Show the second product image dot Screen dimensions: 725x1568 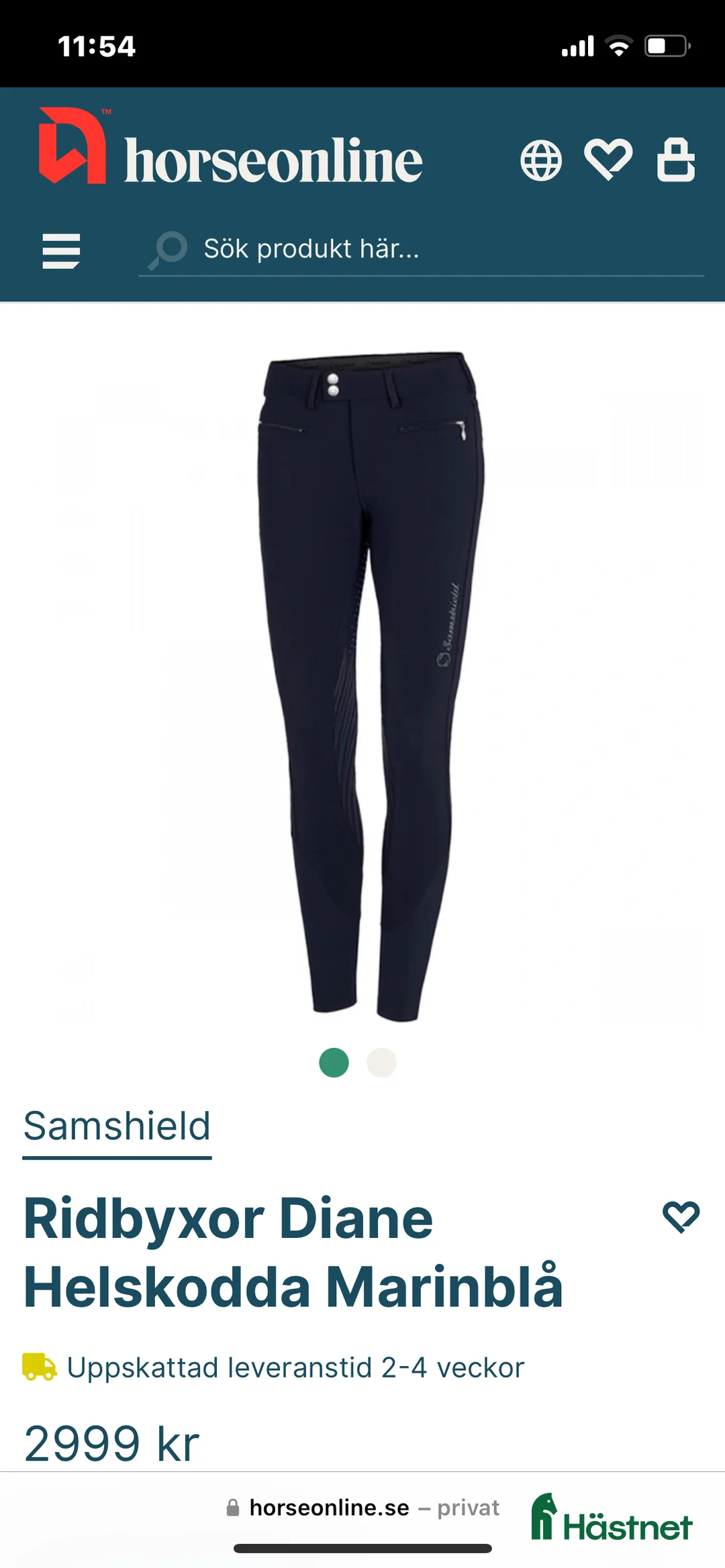pyautogui.click(x=381, y=1063)
